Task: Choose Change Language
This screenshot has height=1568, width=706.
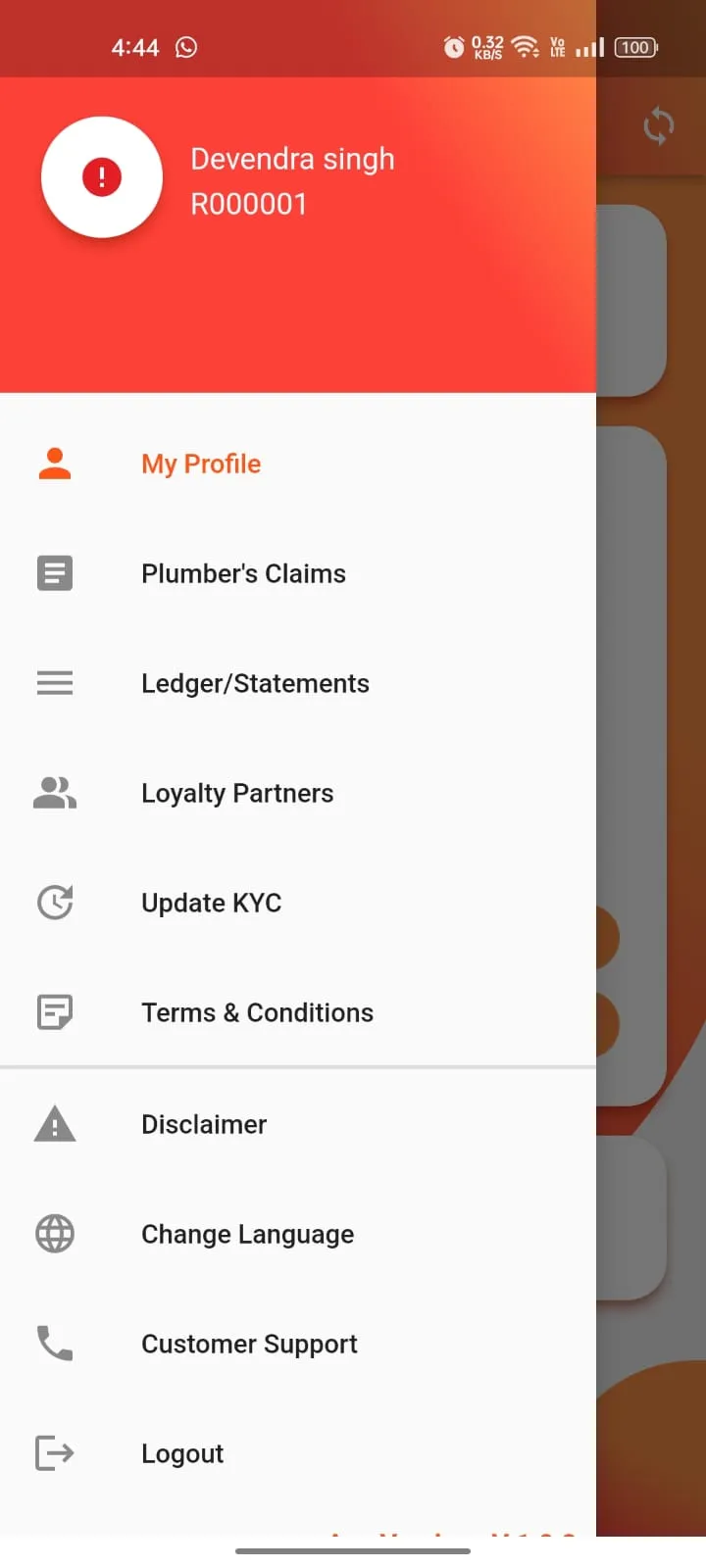Action: point(298,1234)
